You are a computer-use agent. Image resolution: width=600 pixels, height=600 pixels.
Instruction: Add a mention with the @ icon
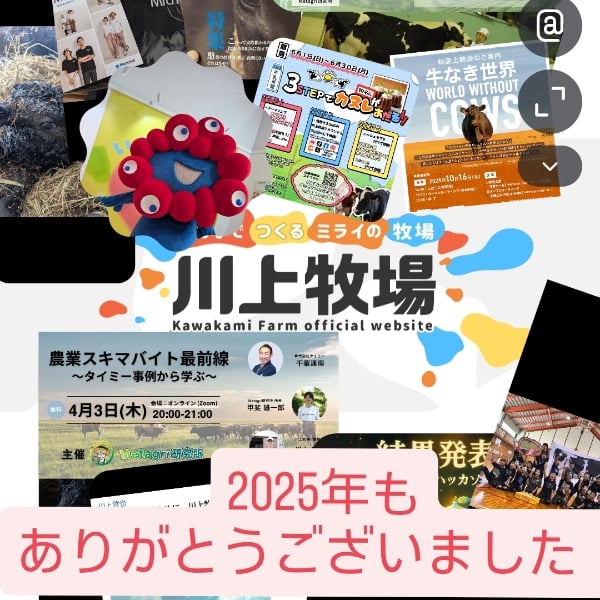tap(549, 27)
